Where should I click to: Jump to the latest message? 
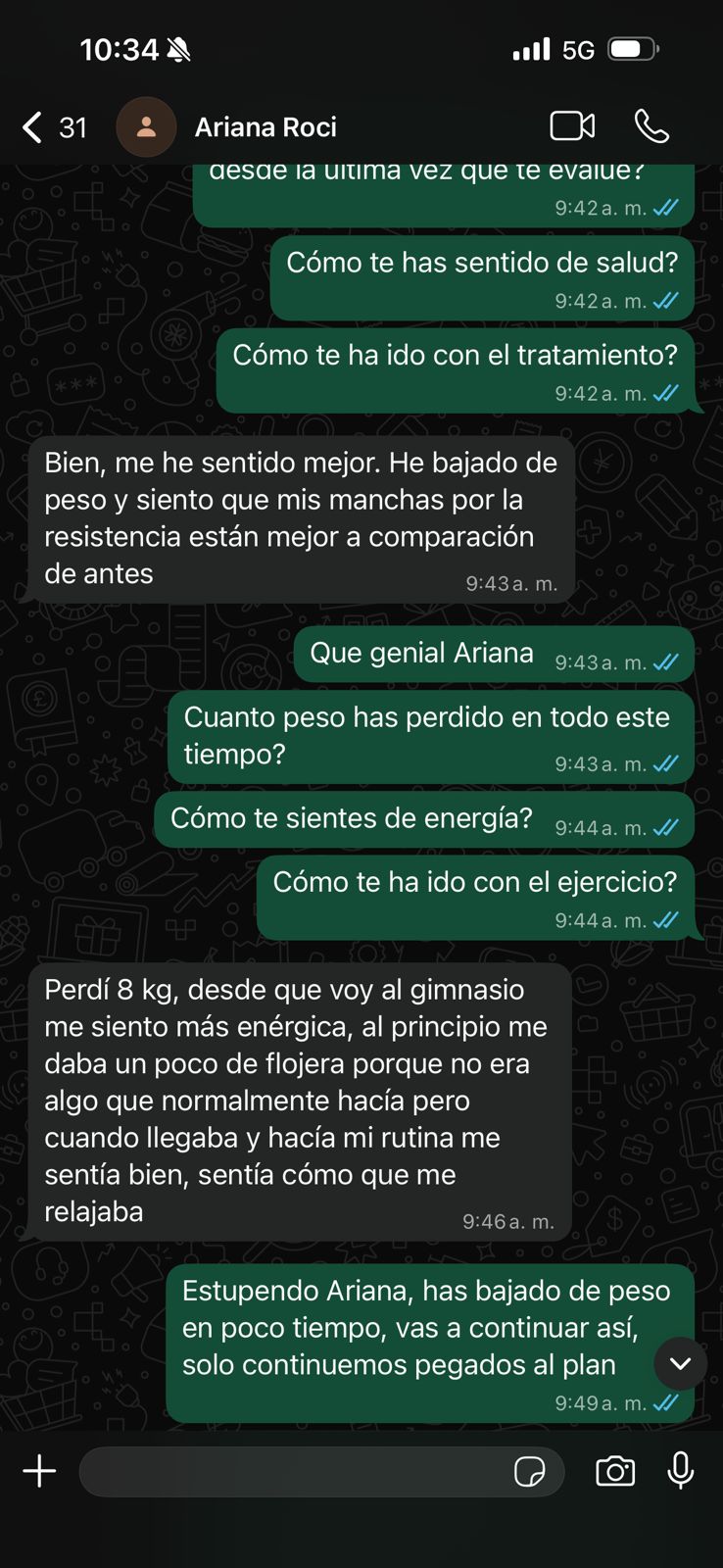680,1363
